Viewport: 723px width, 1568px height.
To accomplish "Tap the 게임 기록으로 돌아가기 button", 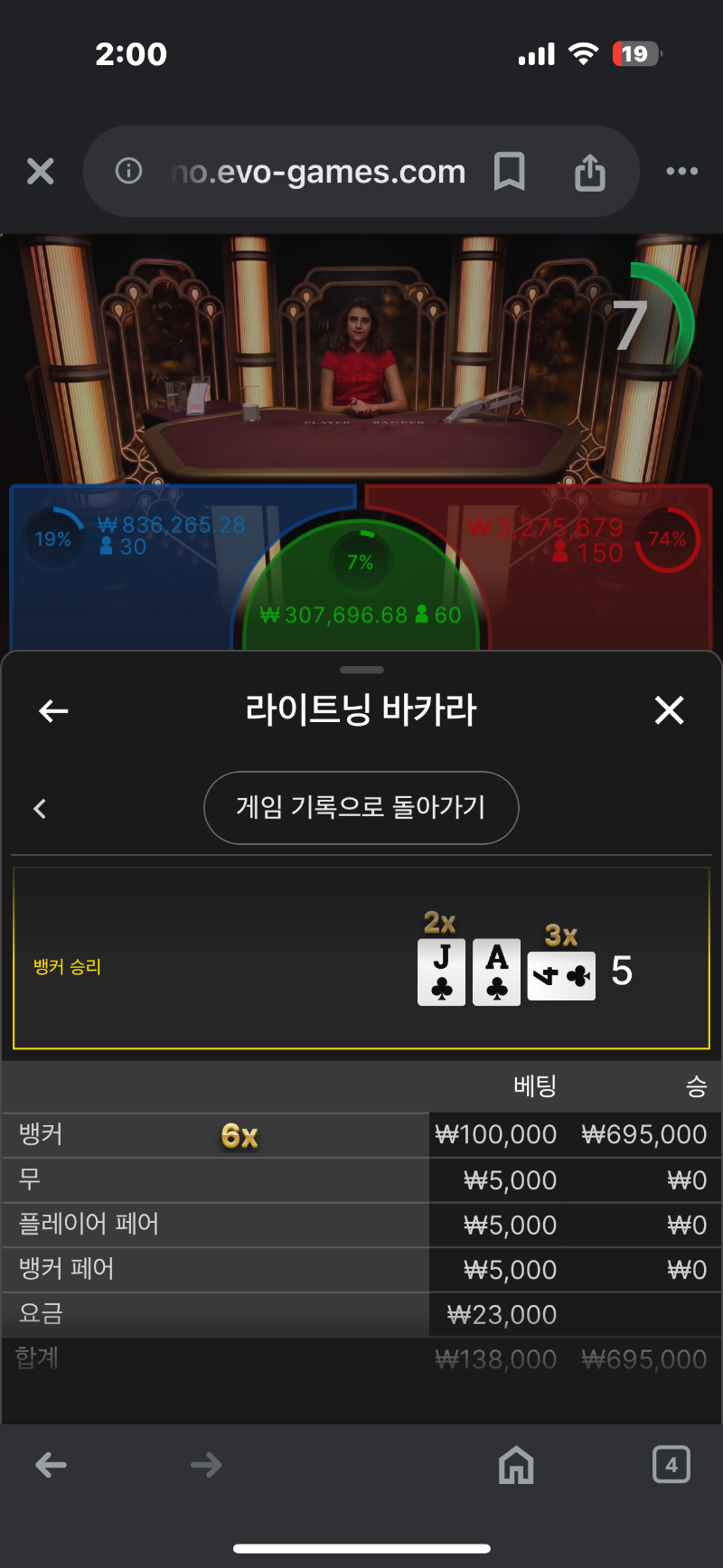I will click(361, 807).
